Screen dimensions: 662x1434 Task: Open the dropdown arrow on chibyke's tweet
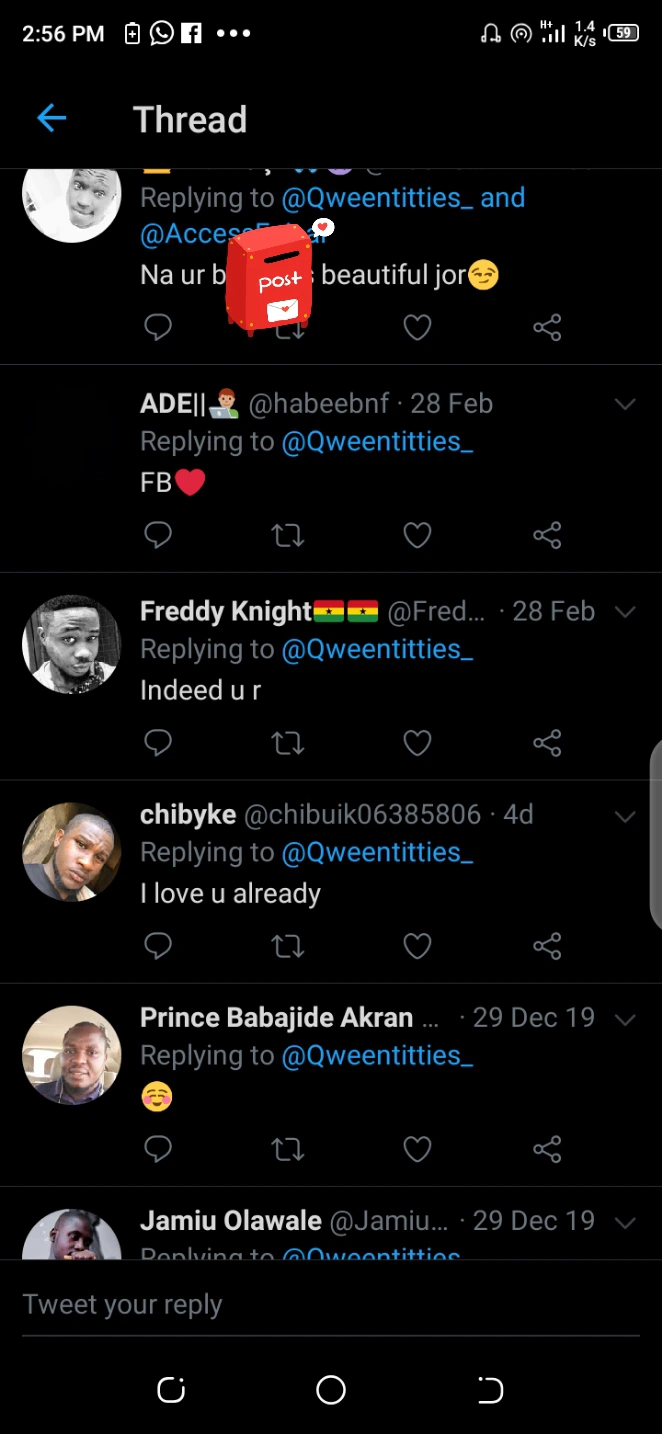tap(625, 816)
